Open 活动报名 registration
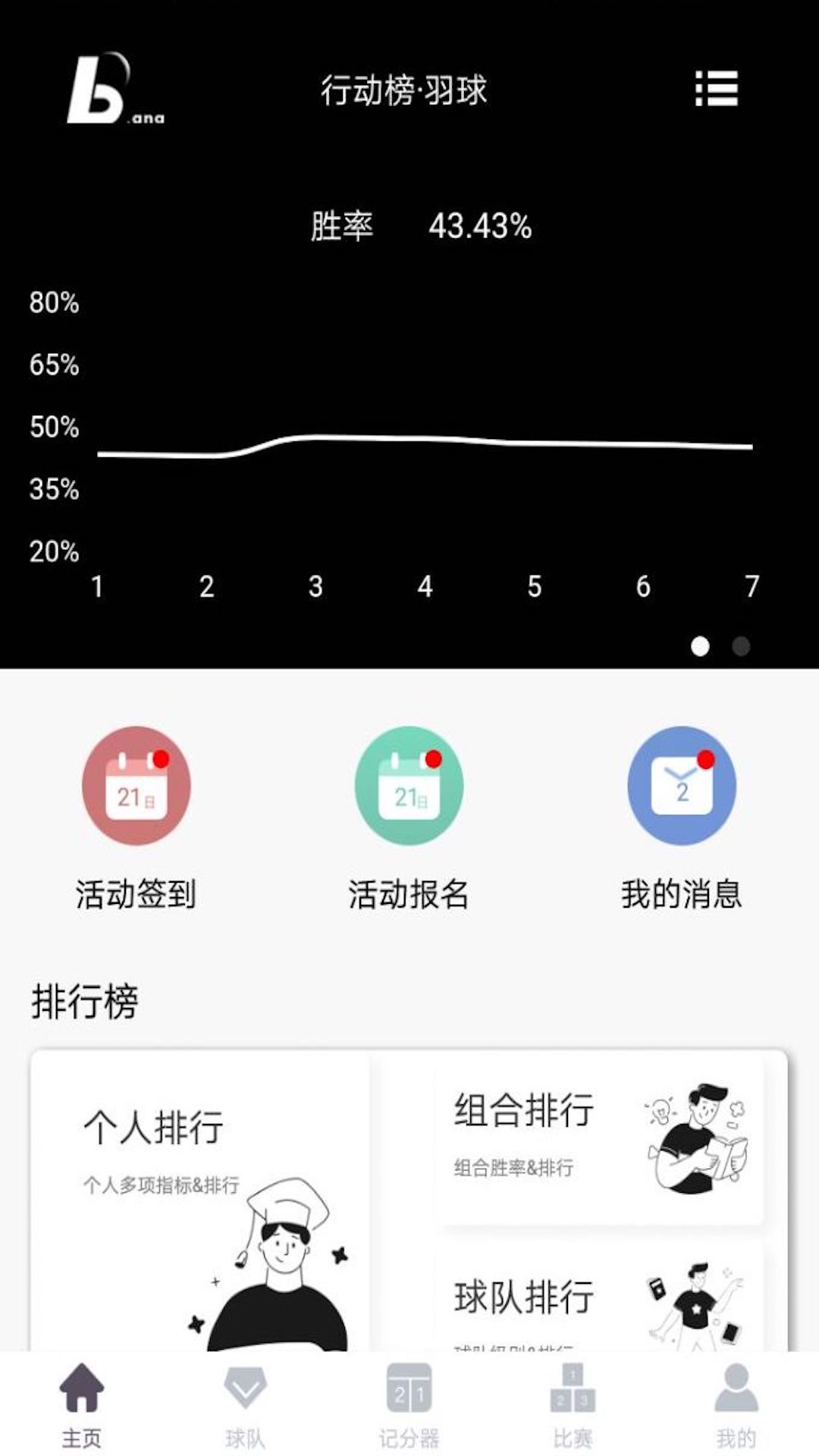The width and height of the screenshot is (819, 1456). 409,786
